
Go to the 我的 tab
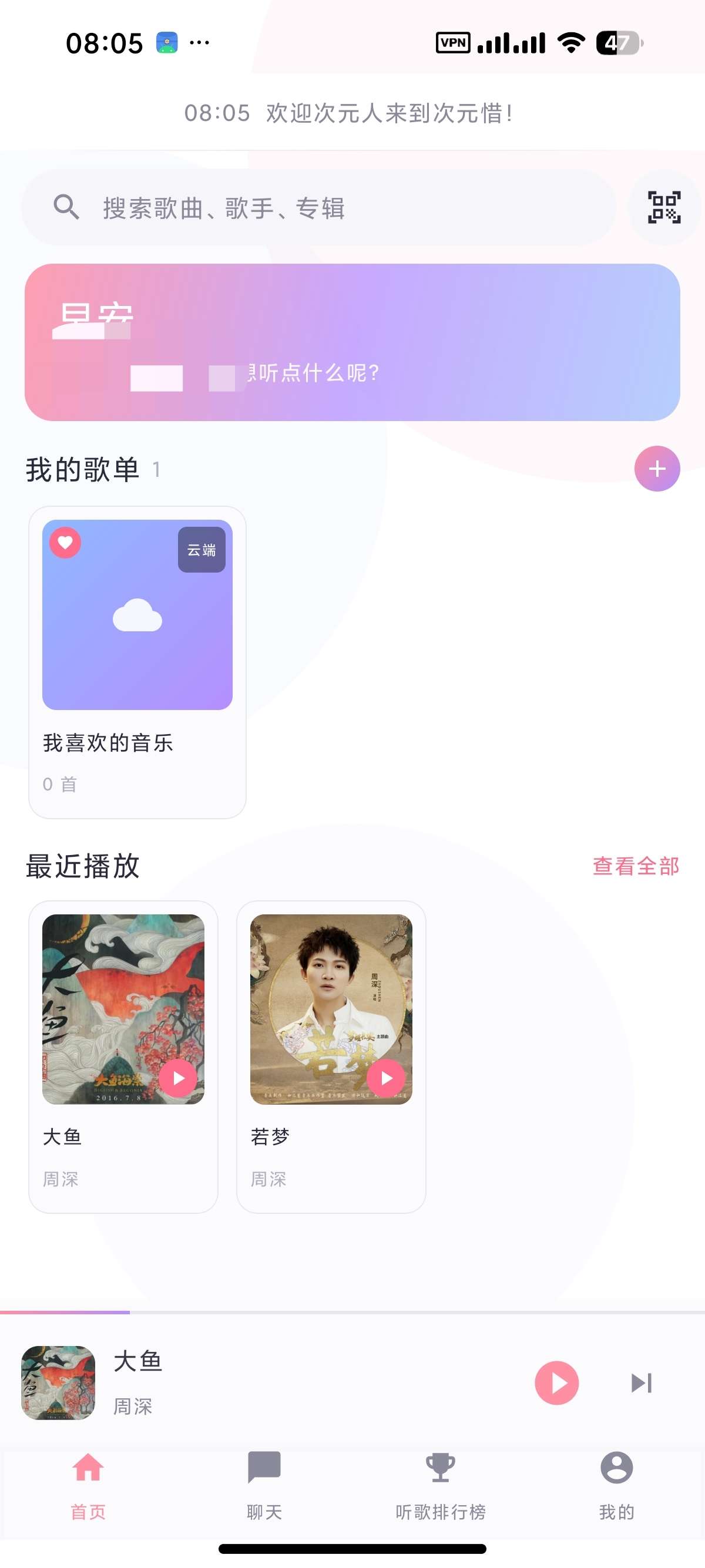point(616,1486)
